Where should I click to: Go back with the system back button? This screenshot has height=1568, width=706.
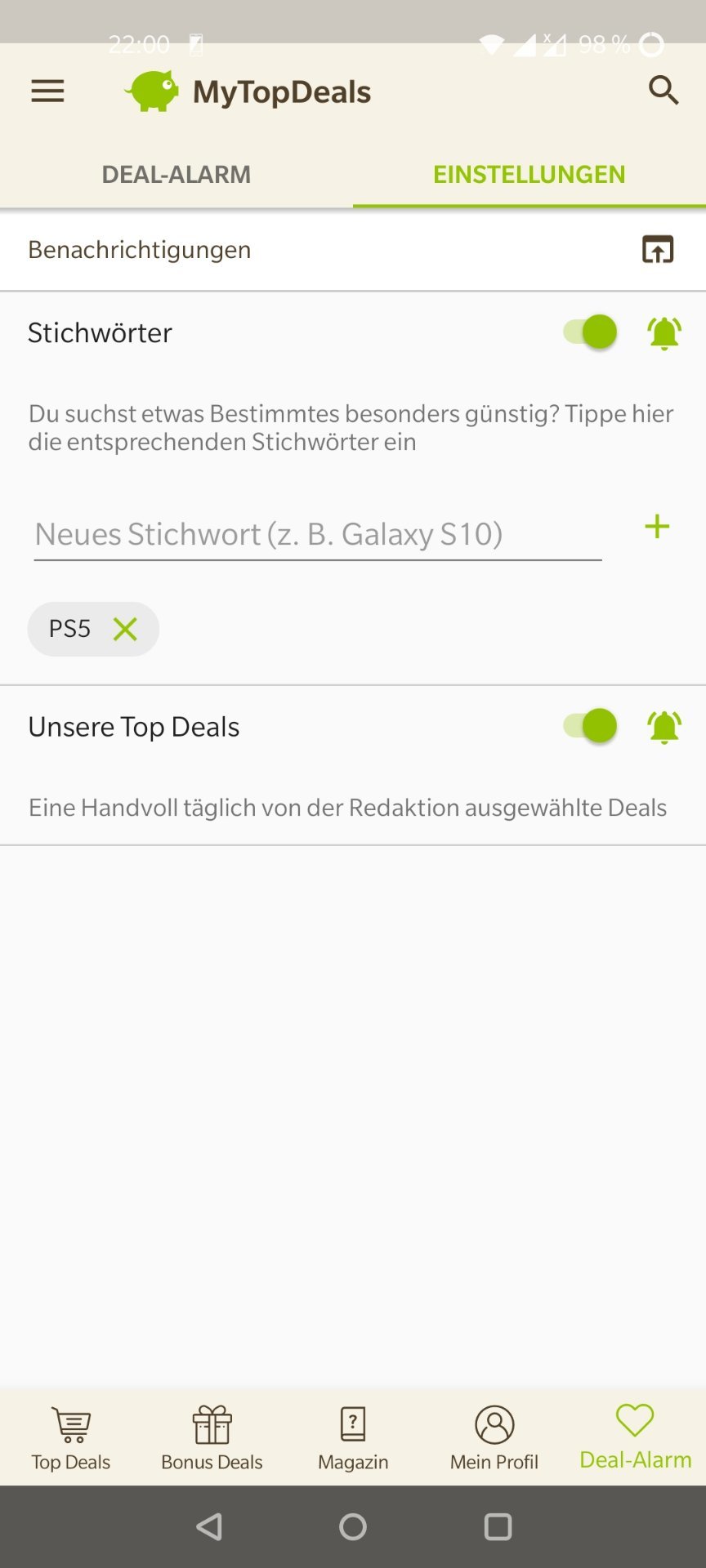tap(209, 1526)
